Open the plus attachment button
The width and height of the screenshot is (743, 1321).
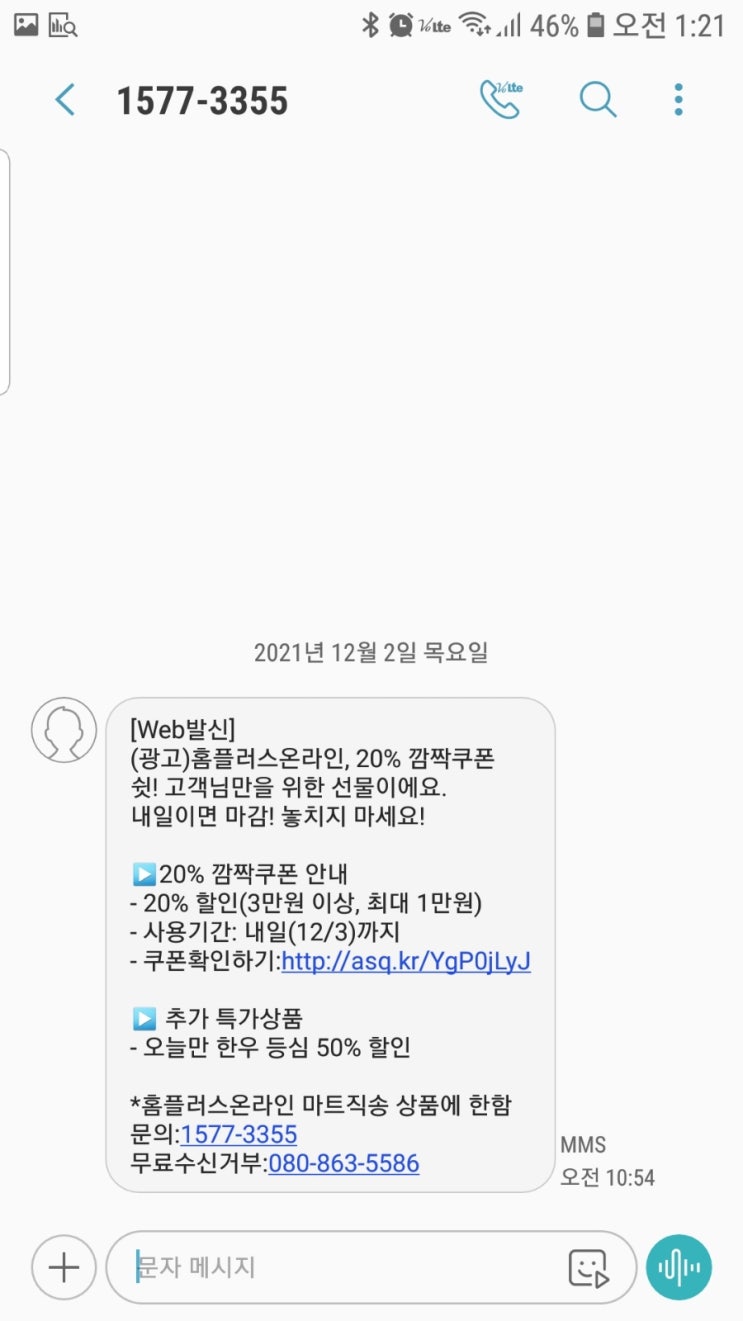pos(64,1268)
